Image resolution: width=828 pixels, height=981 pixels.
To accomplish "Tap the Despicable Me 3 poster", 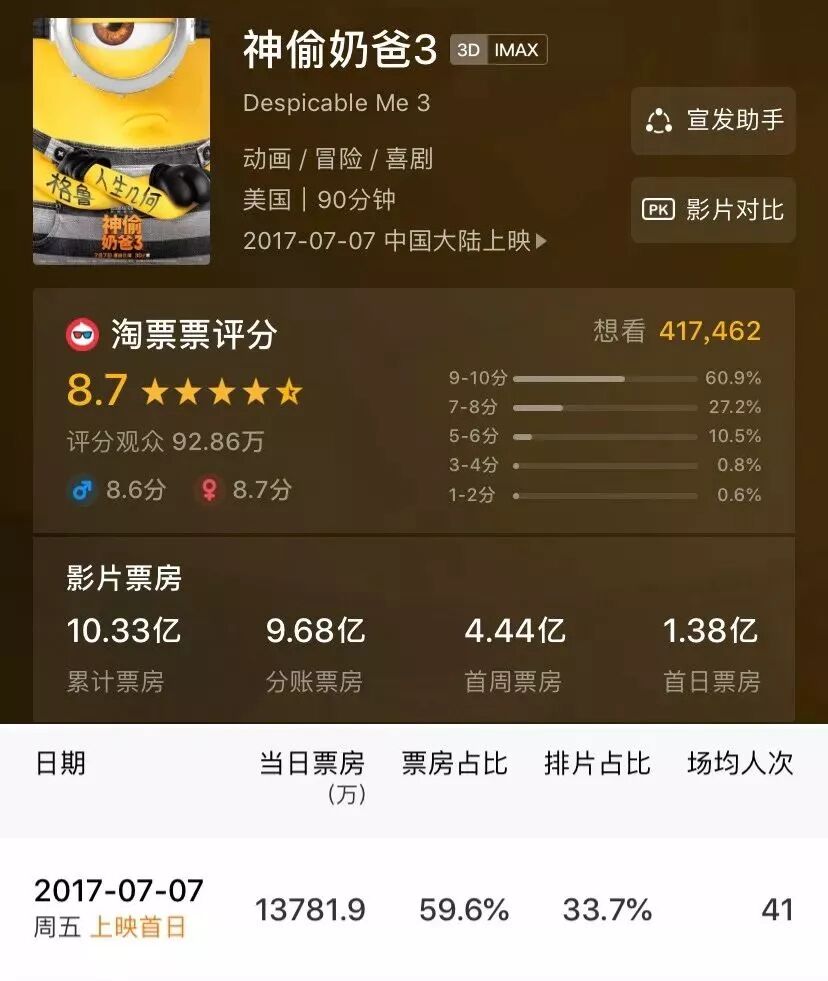I will click(x=122, y=140).
